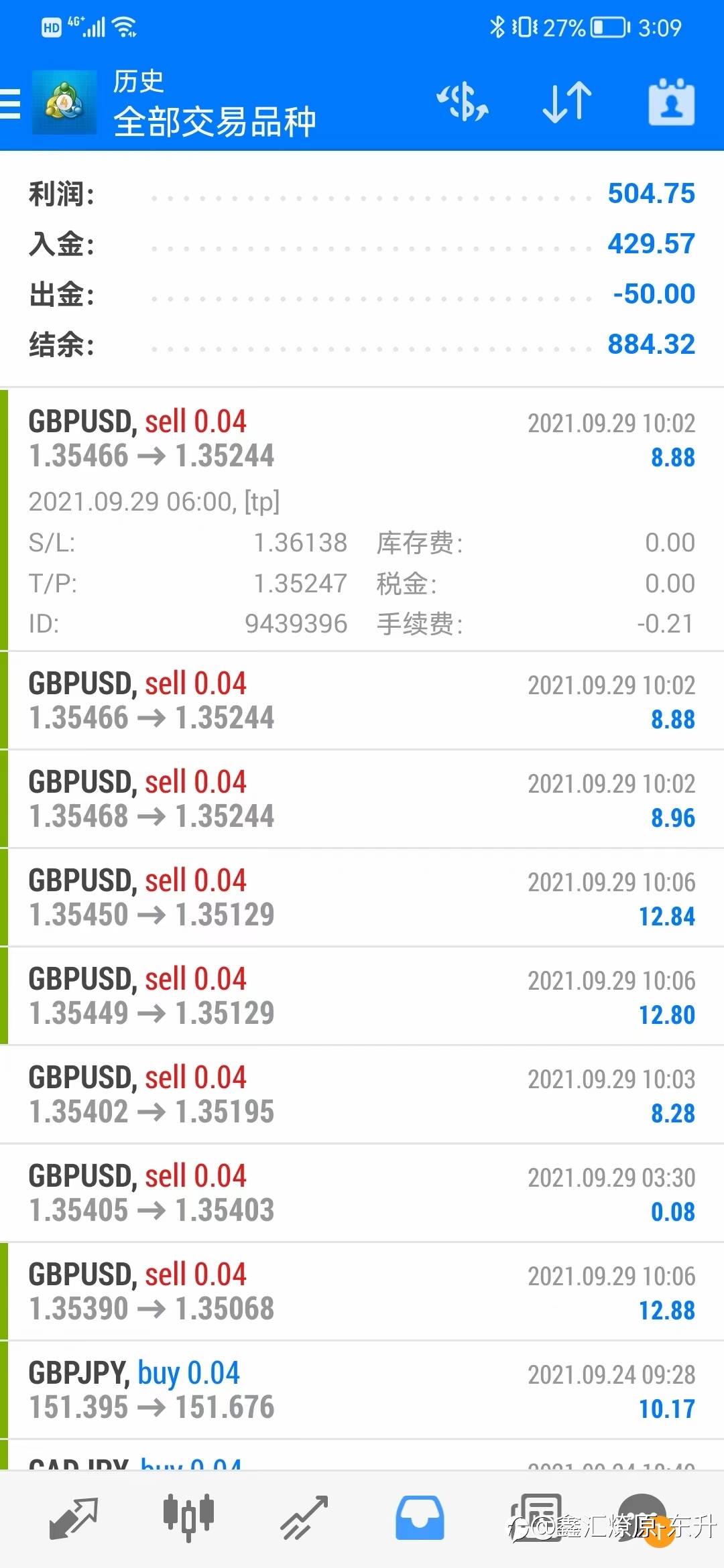The height and width of the screenshot is (1568, 724).
Task: Switch to the Quotes tab
Action: pyautogui.click(x=73, y=1518)
